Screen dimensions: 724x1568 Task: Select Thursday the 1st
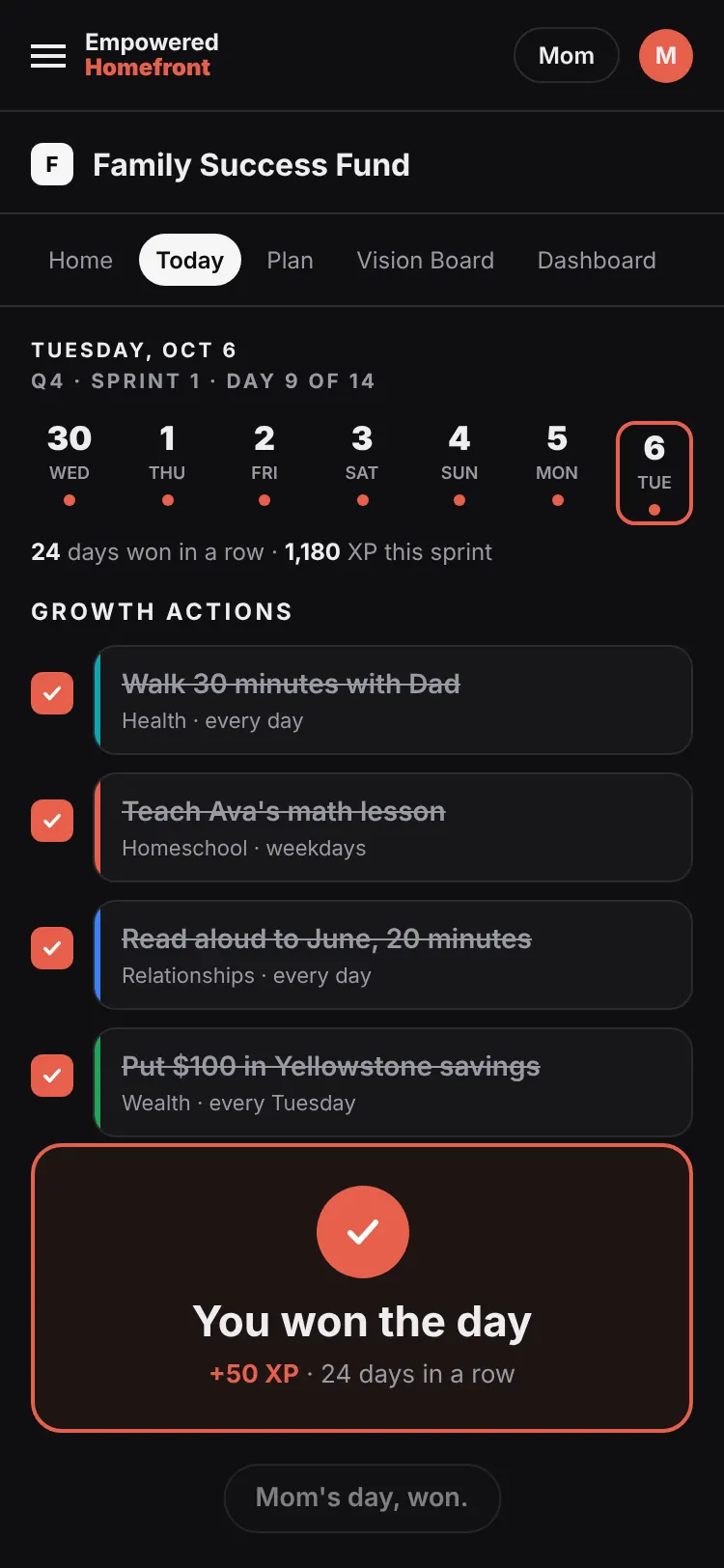tap(167, 463)
